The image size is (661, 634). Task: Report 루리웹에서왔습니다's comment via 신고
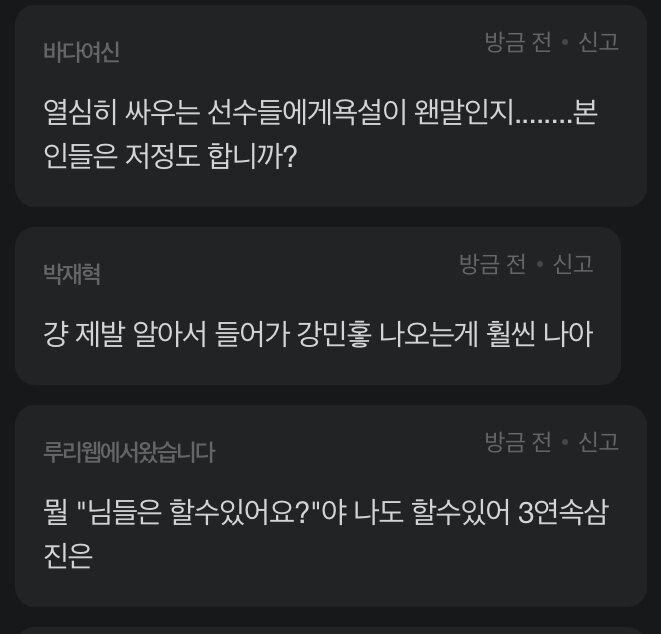pos(599,441)
